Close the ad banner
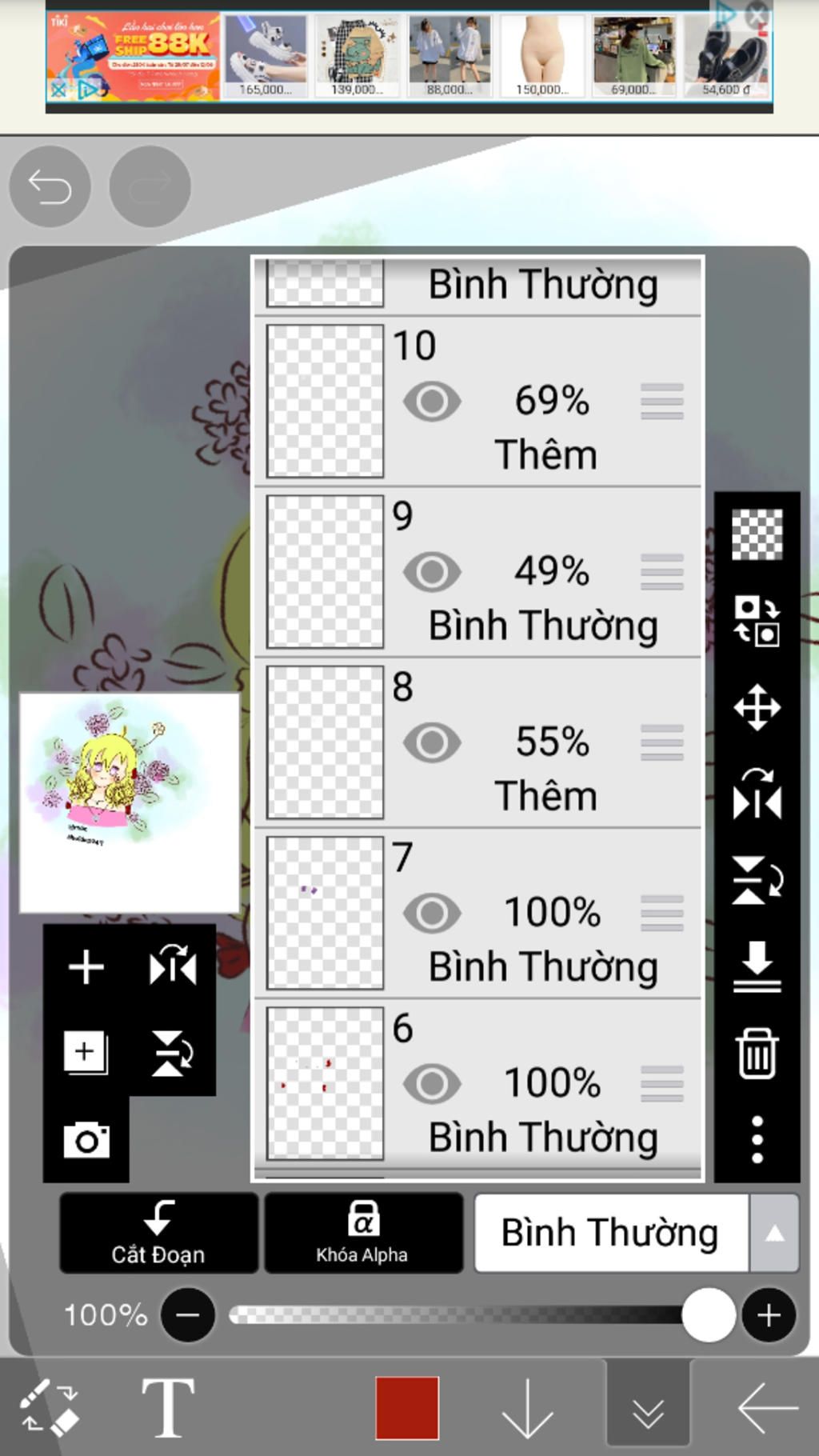 coord(756,14)
